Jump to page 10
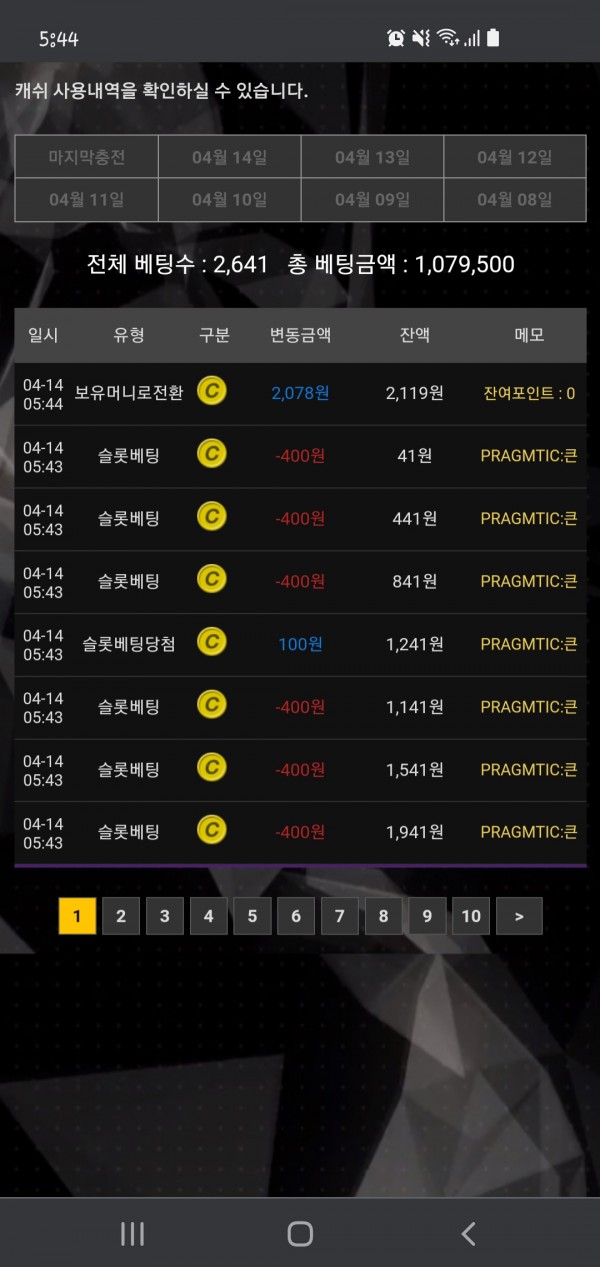Screen dimensions: 600x1267 tap(471, 916)
